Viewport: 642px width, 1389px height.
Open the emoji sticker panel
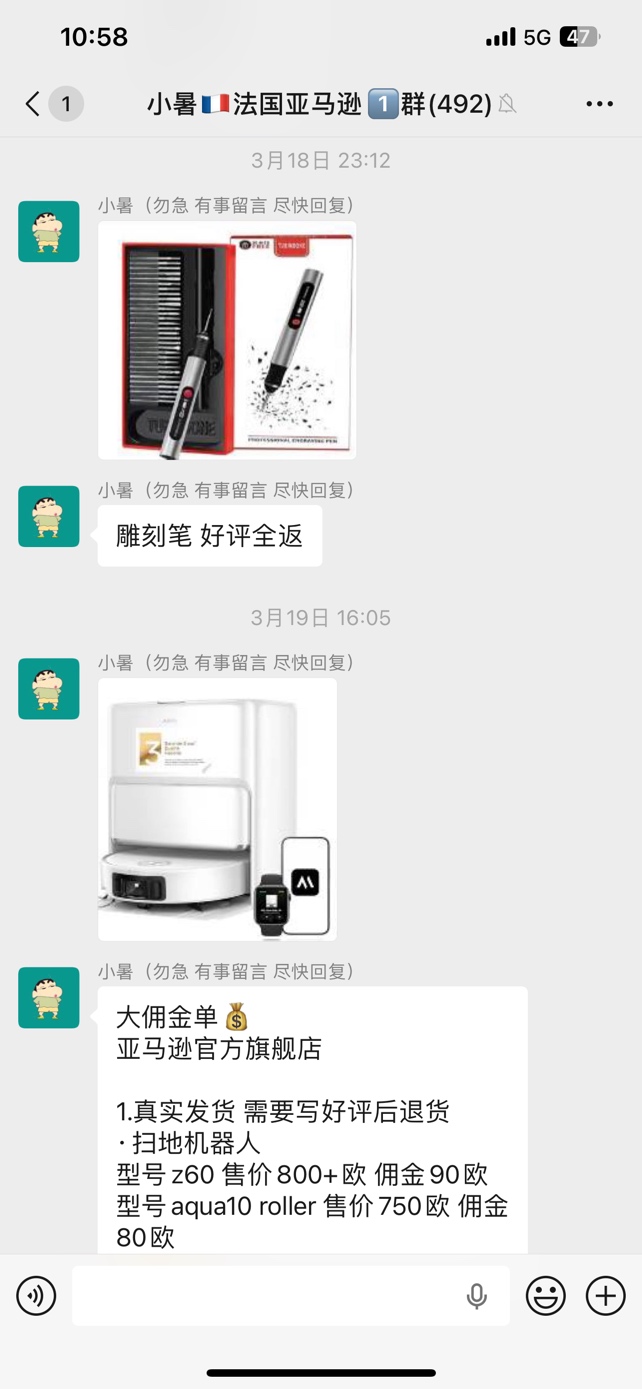pyautogui.click(x=545, y=1296)
